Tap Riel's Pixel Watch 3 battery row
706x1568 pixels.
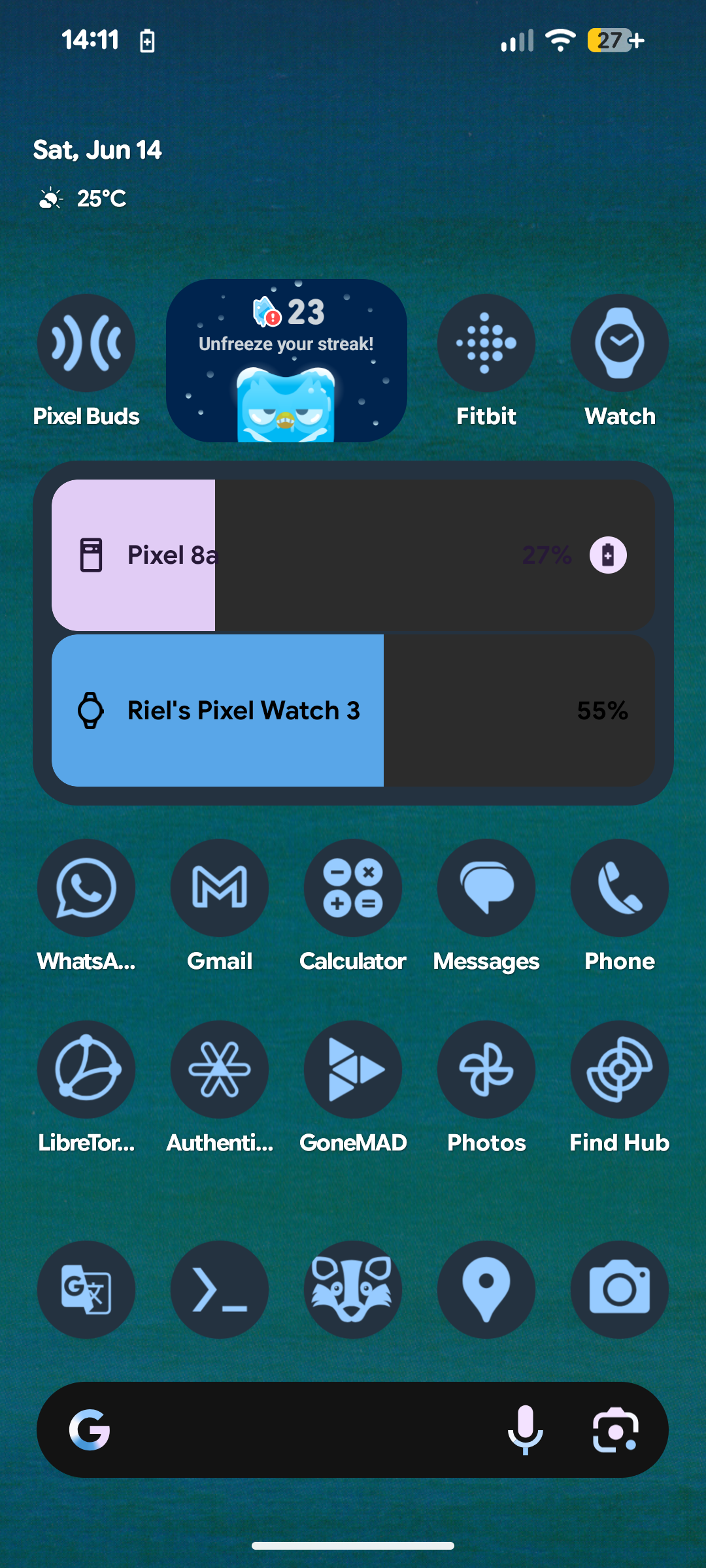(x=353, y=710)
